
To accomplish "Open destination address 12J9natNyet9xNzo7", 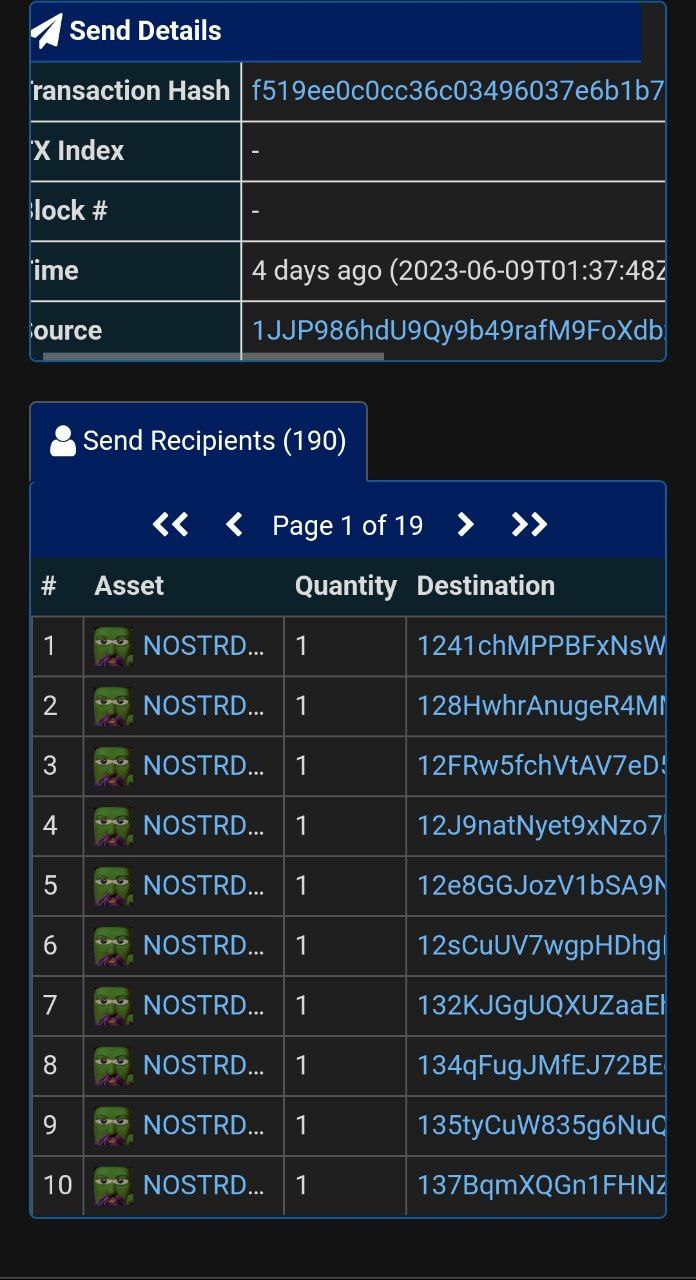I will pyautogui.click(x=541, y=826).
